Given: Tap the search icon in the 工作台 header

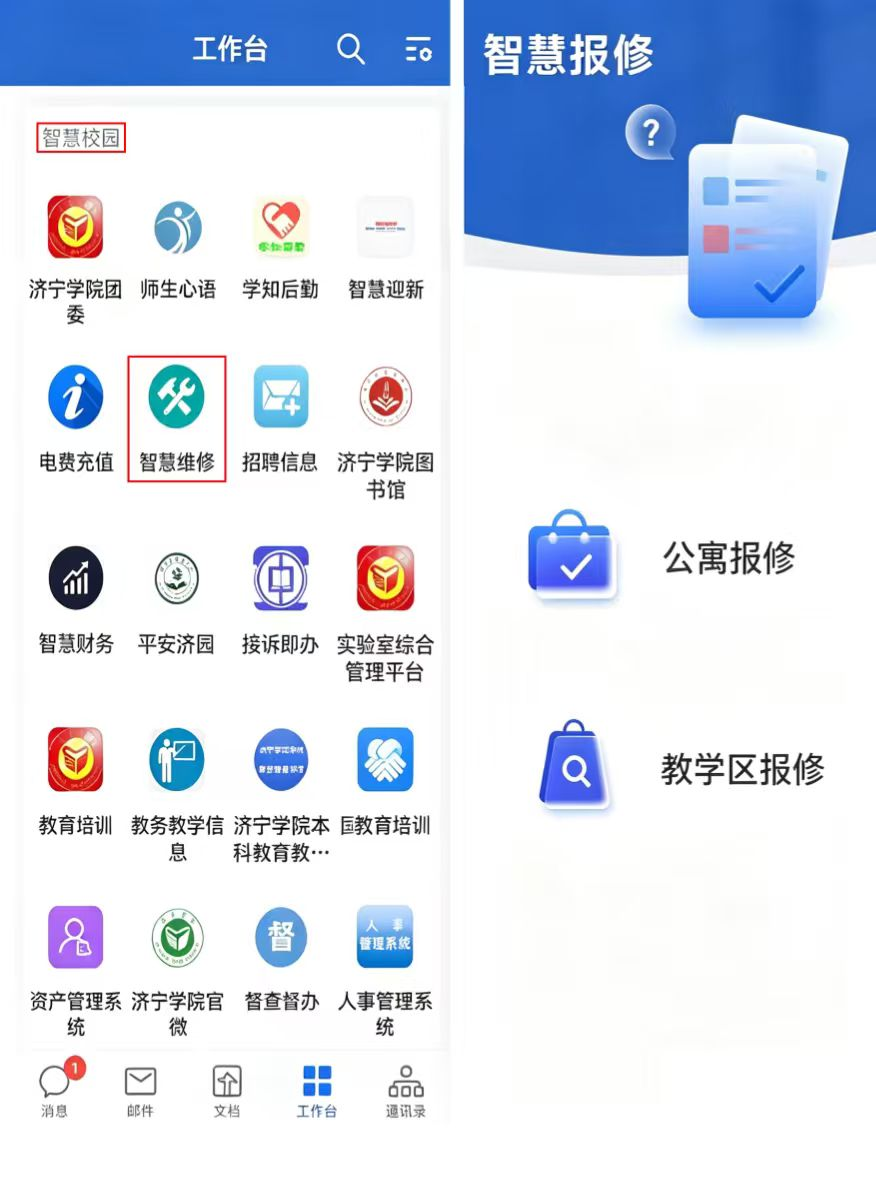Looking at the screenshot, I should [x=350, y=48].
